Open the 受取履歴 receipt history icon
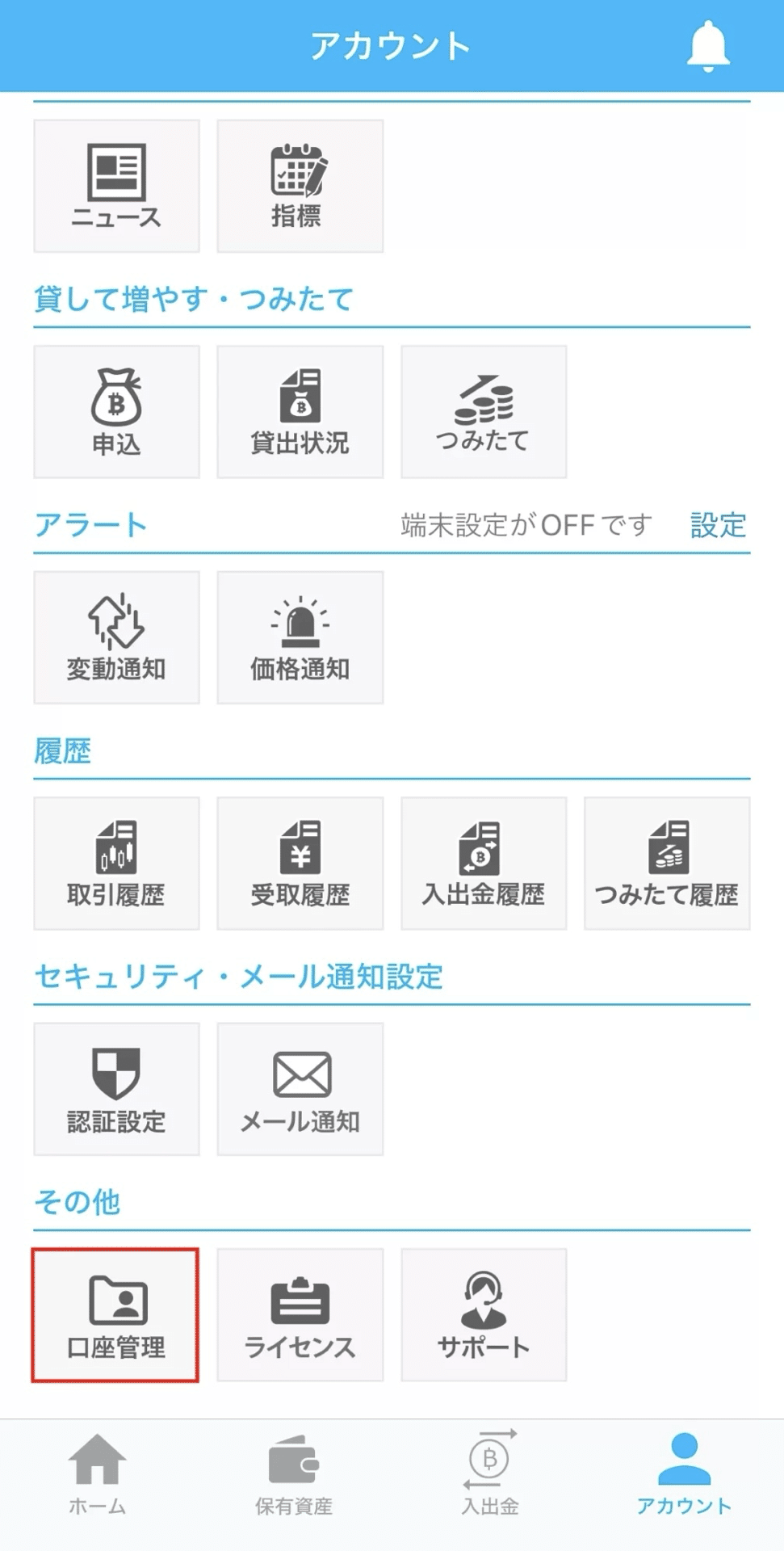Image resolution: width=784 pixels, height=1551 pixels. pyautogui.click(x=300, y=862)
